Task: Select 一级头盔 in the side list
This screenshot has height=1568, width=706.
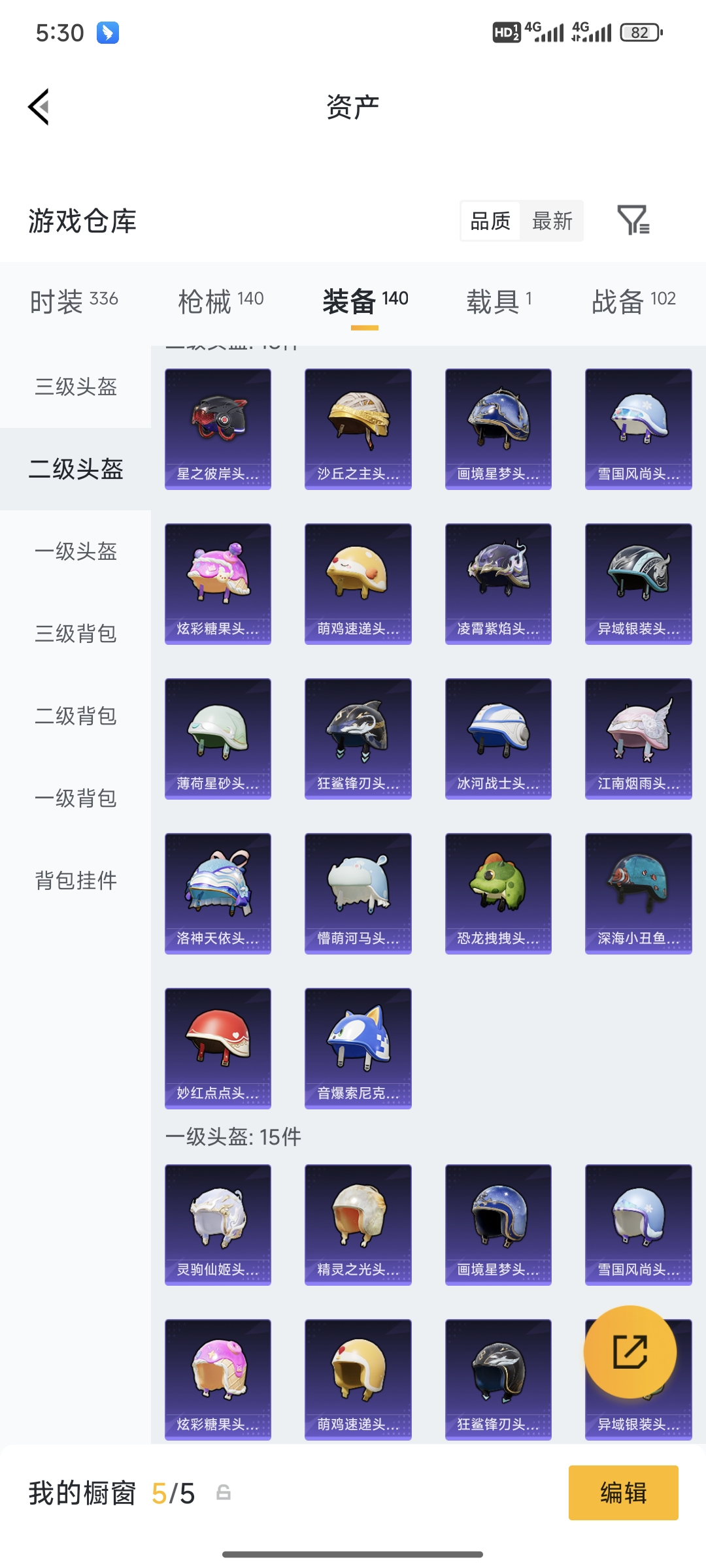Action: [76, 551]
